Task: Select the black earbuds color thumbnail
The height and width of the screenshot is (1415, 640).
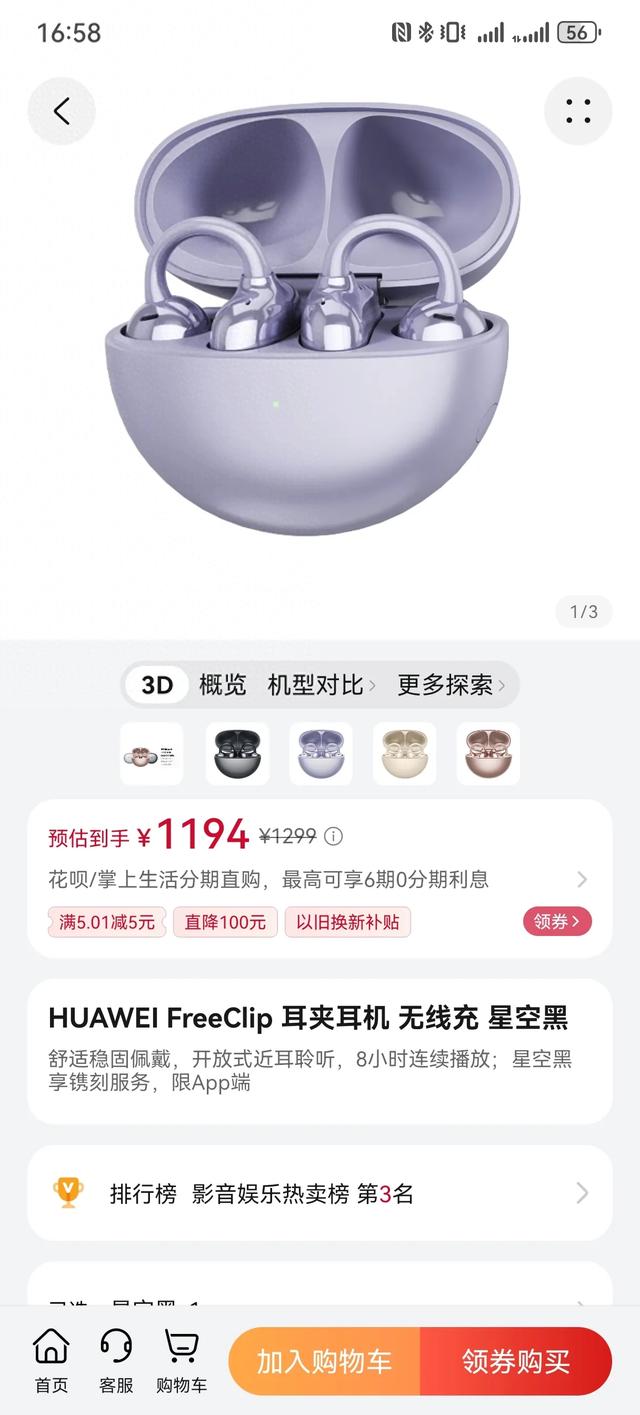Action: point(237,753)
